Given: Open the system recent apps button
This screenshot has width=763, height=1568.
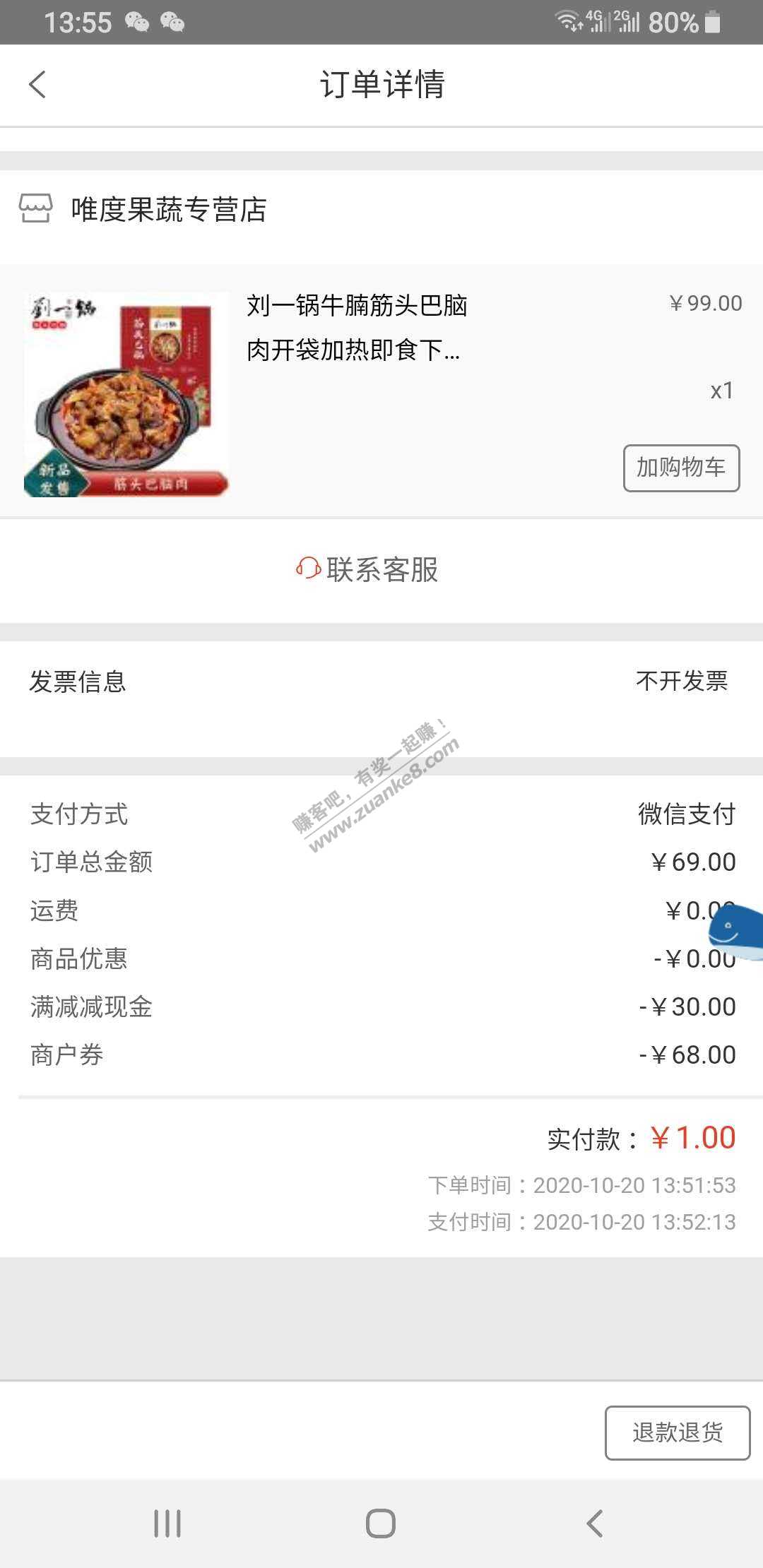Looking at the screenshot, I should [167, 1524].
